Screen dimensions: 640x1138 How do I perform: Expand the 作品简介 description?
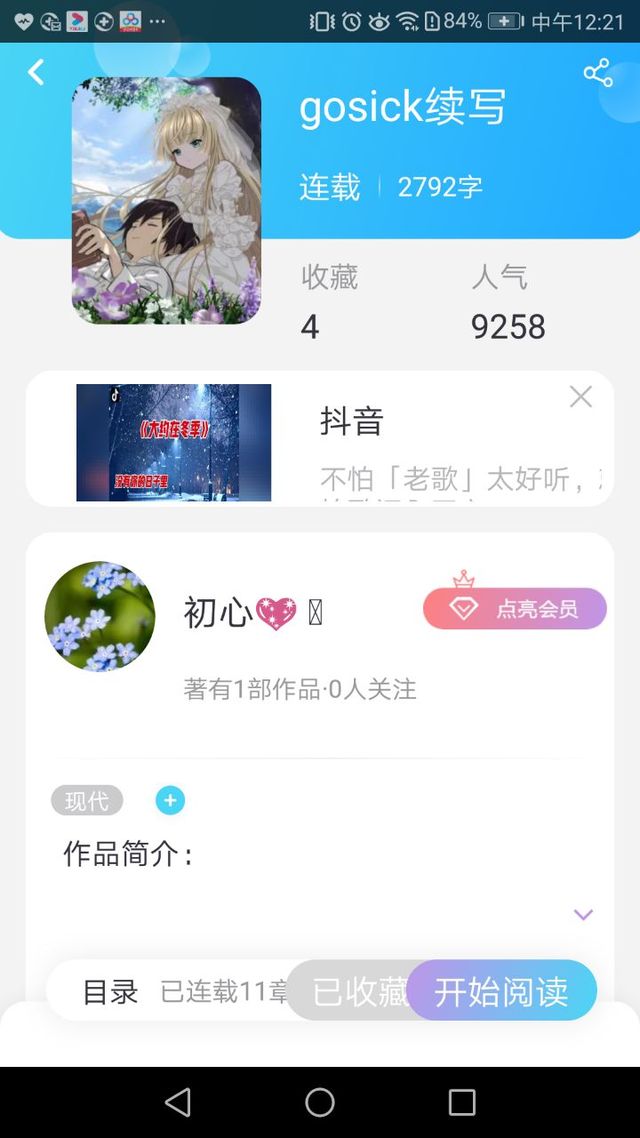[583, 914]
